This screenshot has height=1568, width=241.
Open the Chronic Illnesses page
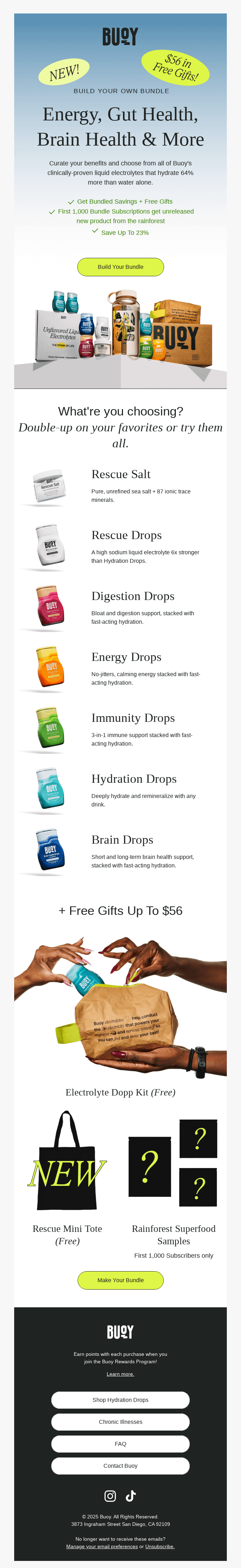point(120,1422)
